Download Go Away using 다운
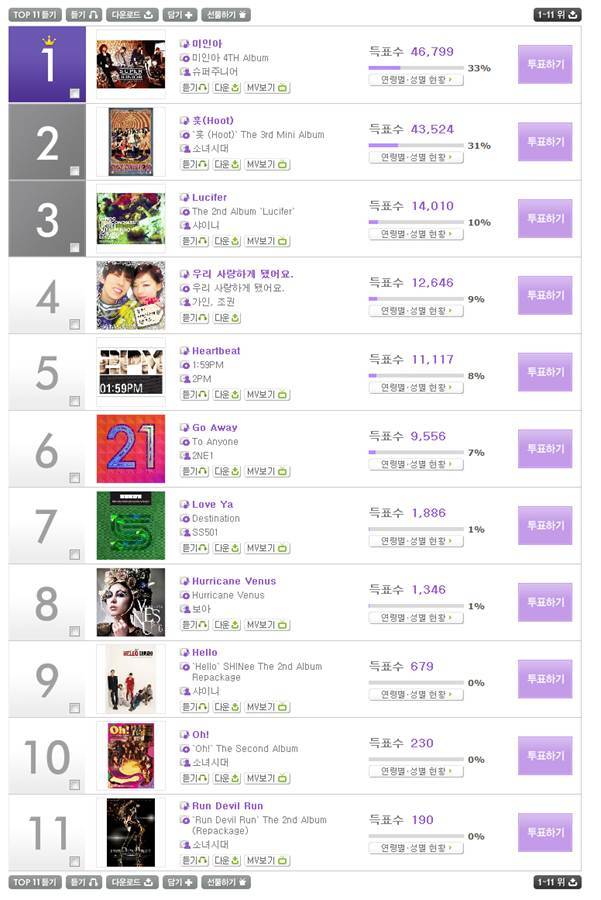Screen dimensions: 601x900 226,471
